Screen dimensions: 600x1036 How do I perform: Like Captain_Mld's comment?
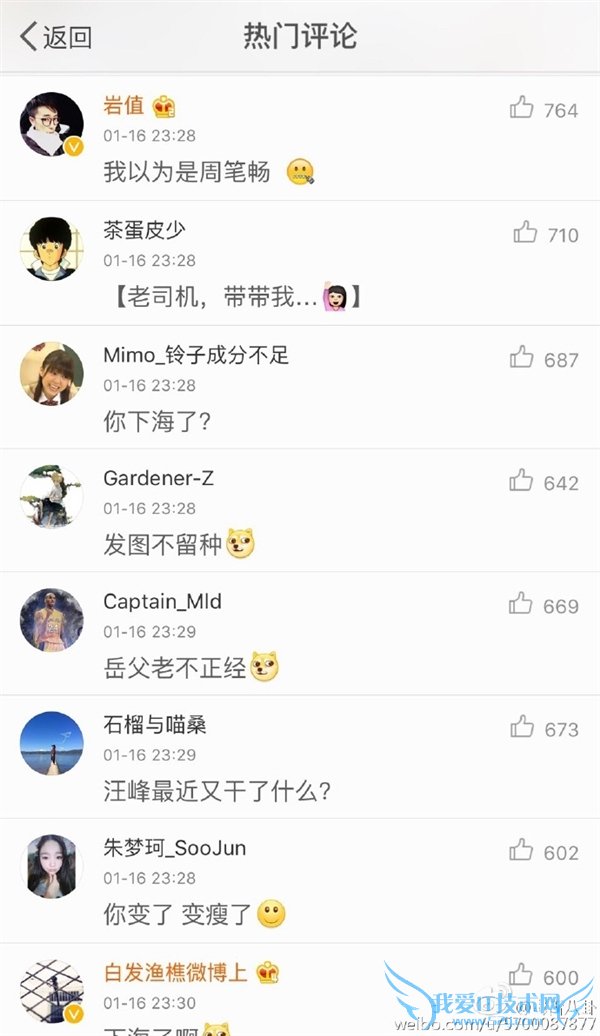pos(522,604)
